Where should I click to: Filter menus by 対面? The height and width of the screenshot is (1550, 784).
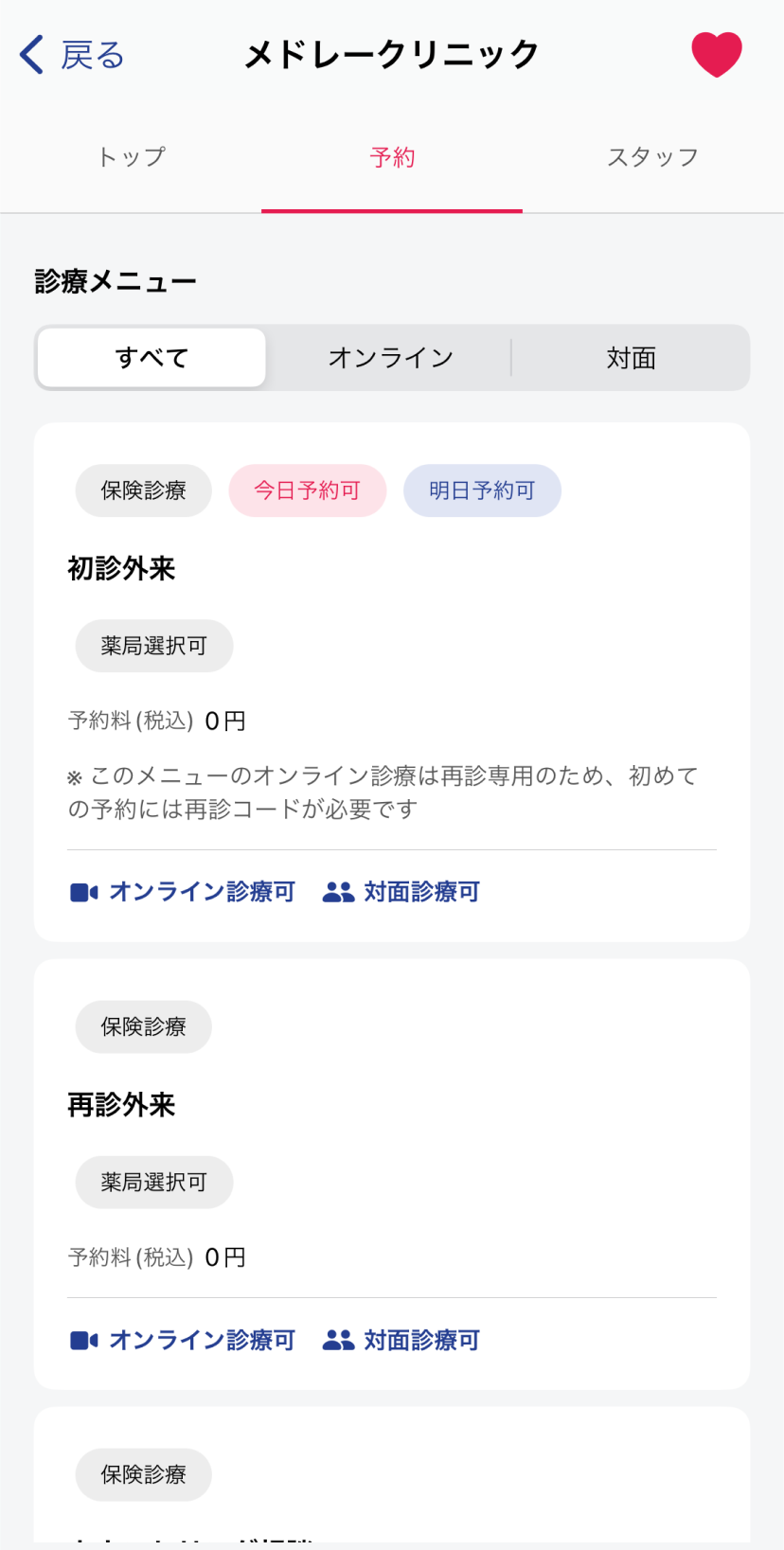pyautogui.click(x=631, y=358)
